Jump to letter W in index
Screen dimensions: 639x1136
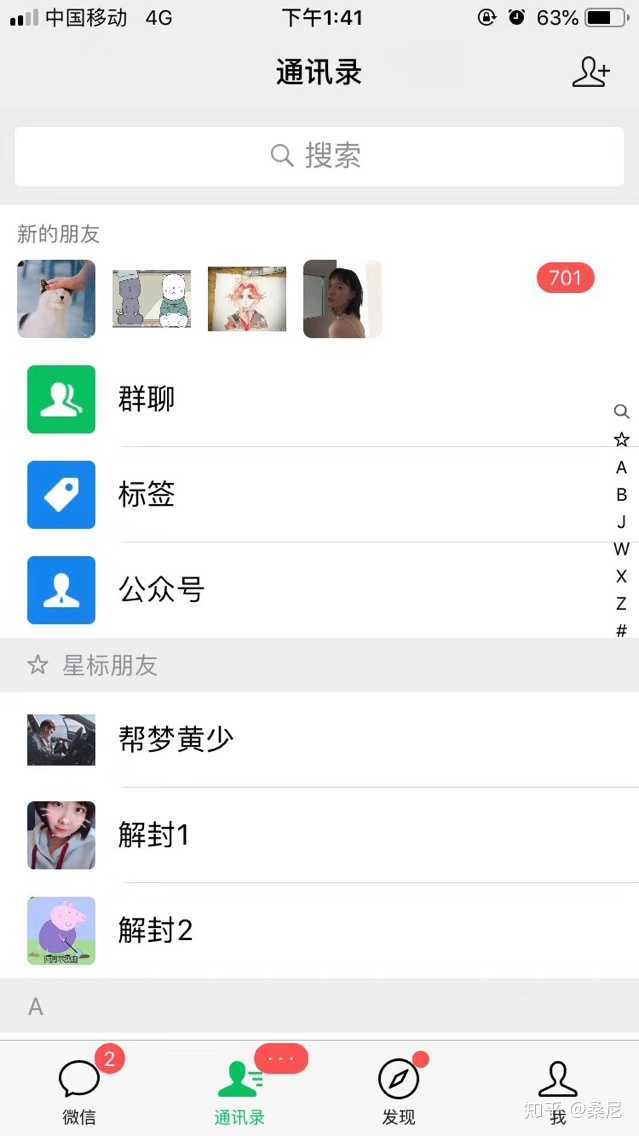click(x=621, y=549)
